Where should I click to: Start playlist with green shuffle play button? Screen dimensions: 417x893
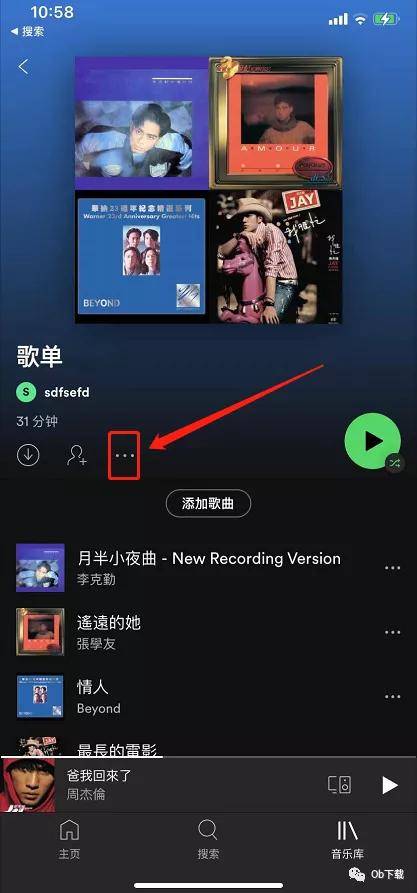coord(373,441)
